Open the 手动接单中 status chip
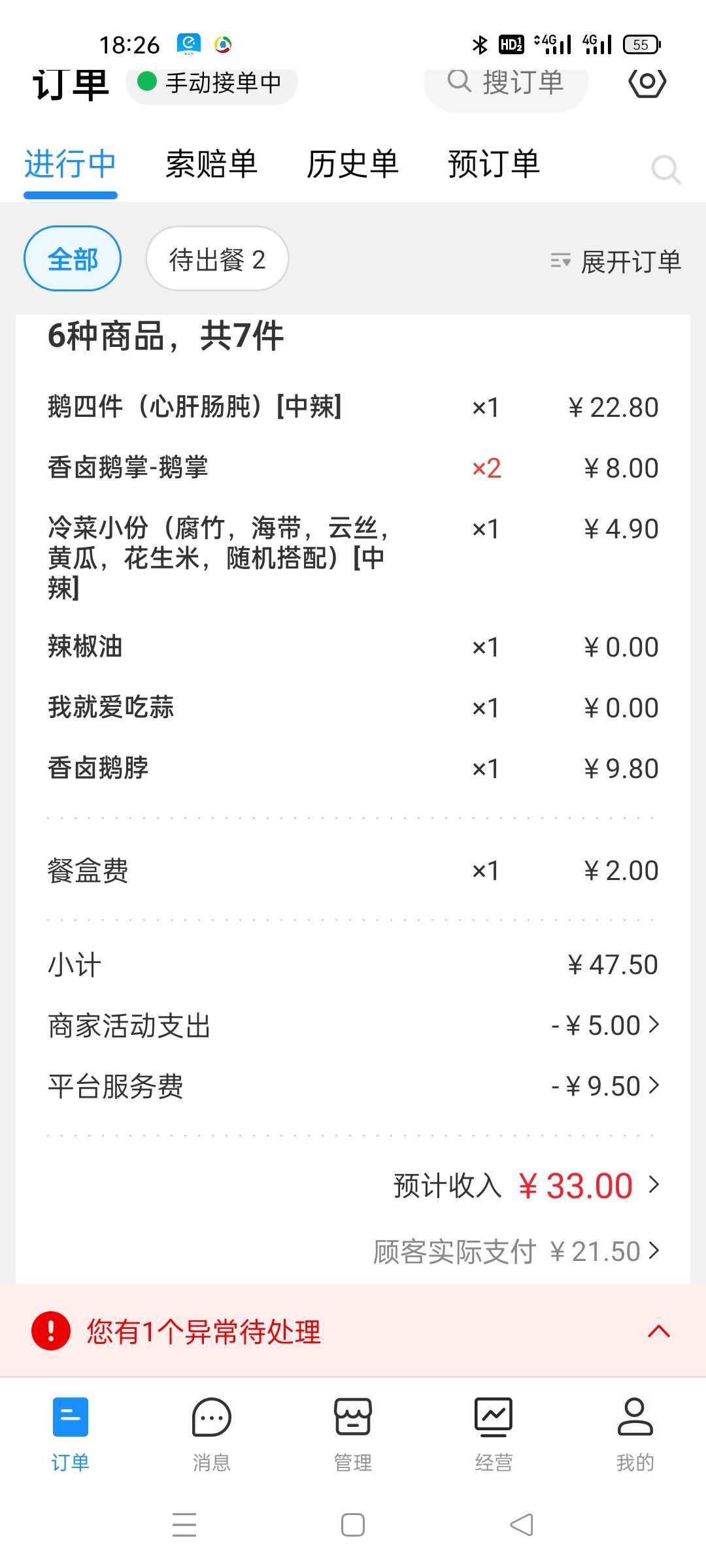706x1568 pixels. coord(212,84)
